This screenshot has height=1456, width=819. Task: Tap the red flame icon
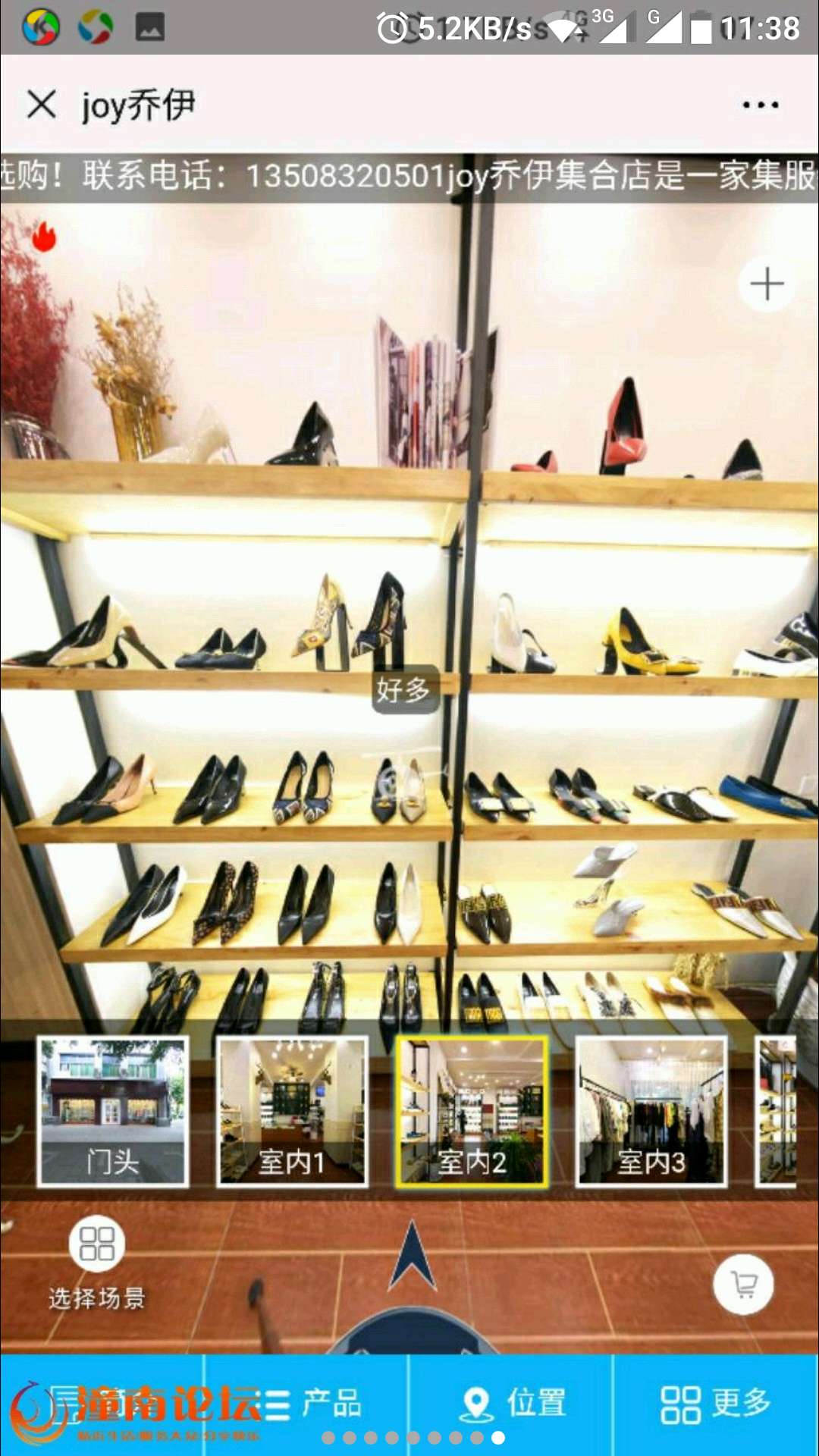click(44, 237)
